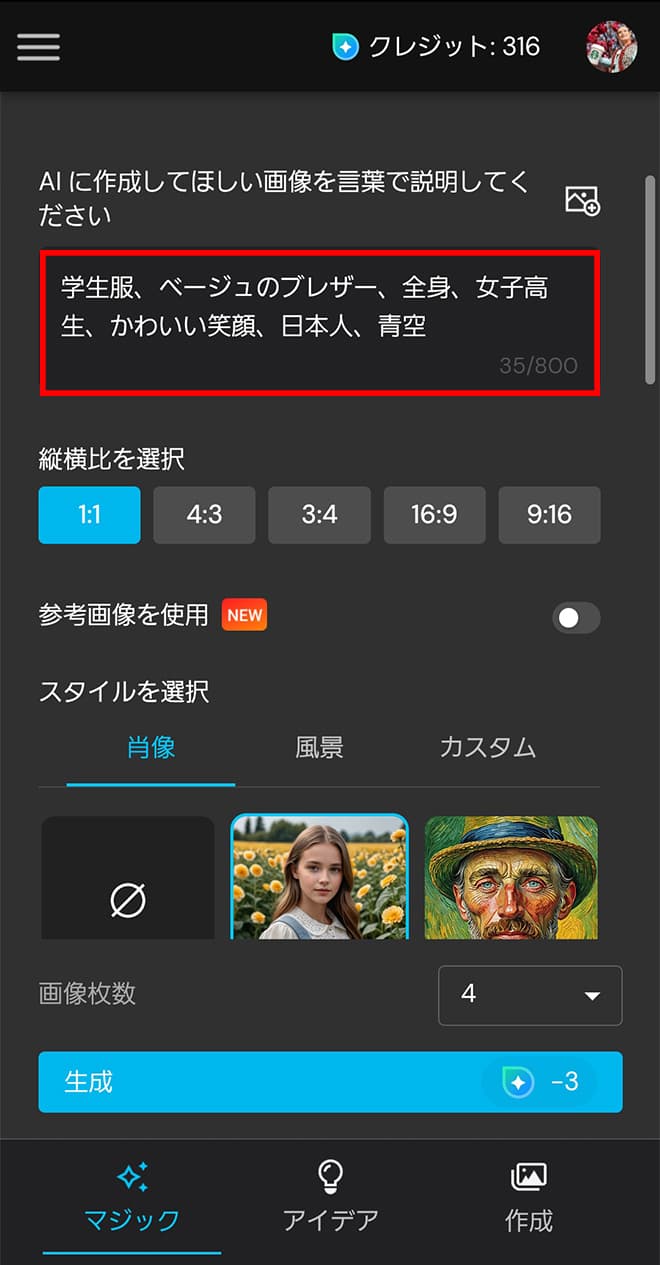
Task: Choose the Van Gogh painting style
Action: click(x=511, y=878)
